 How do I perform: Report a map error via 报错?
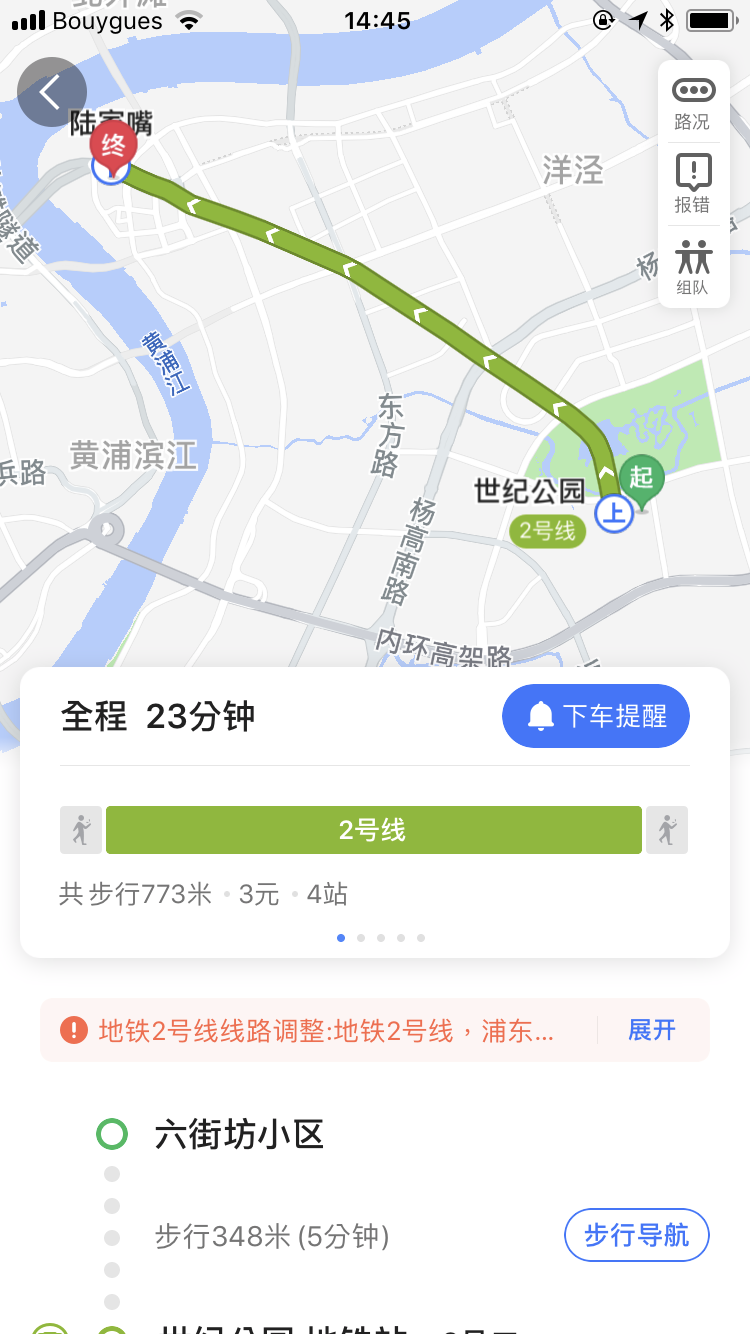coord(692,184)
